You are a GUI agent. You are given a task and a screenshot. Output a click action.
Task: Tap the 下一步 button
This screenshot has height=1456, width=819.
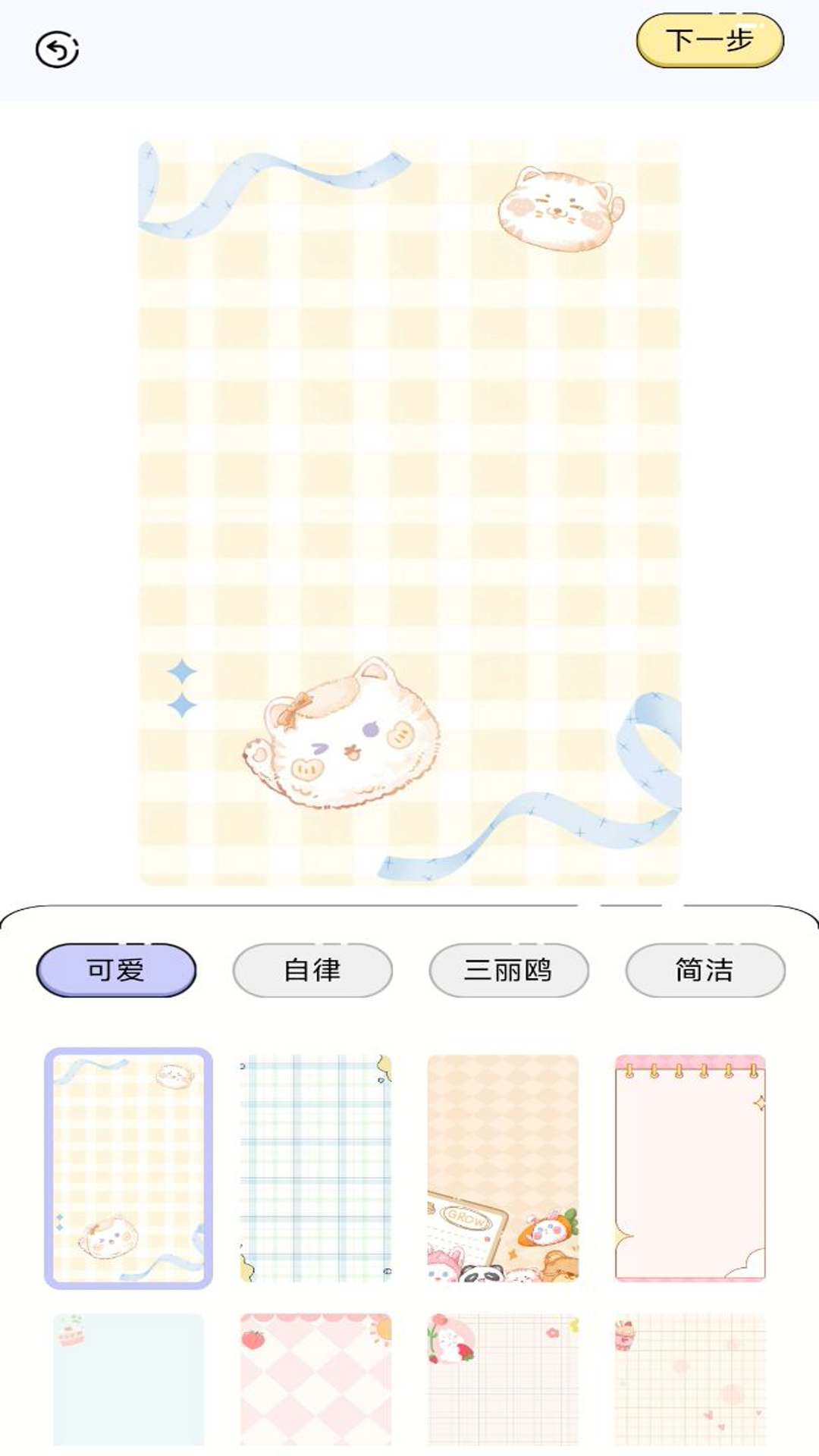point(710,40)
